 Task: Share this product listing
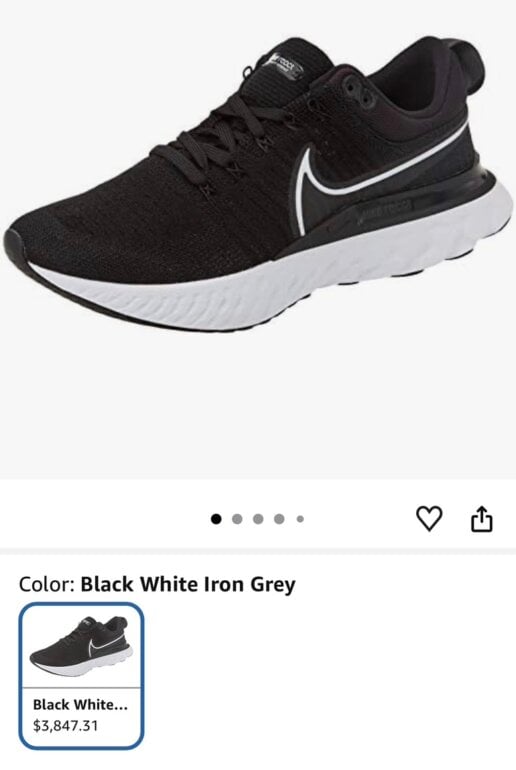pyautogui.click(x=481, y=519)
